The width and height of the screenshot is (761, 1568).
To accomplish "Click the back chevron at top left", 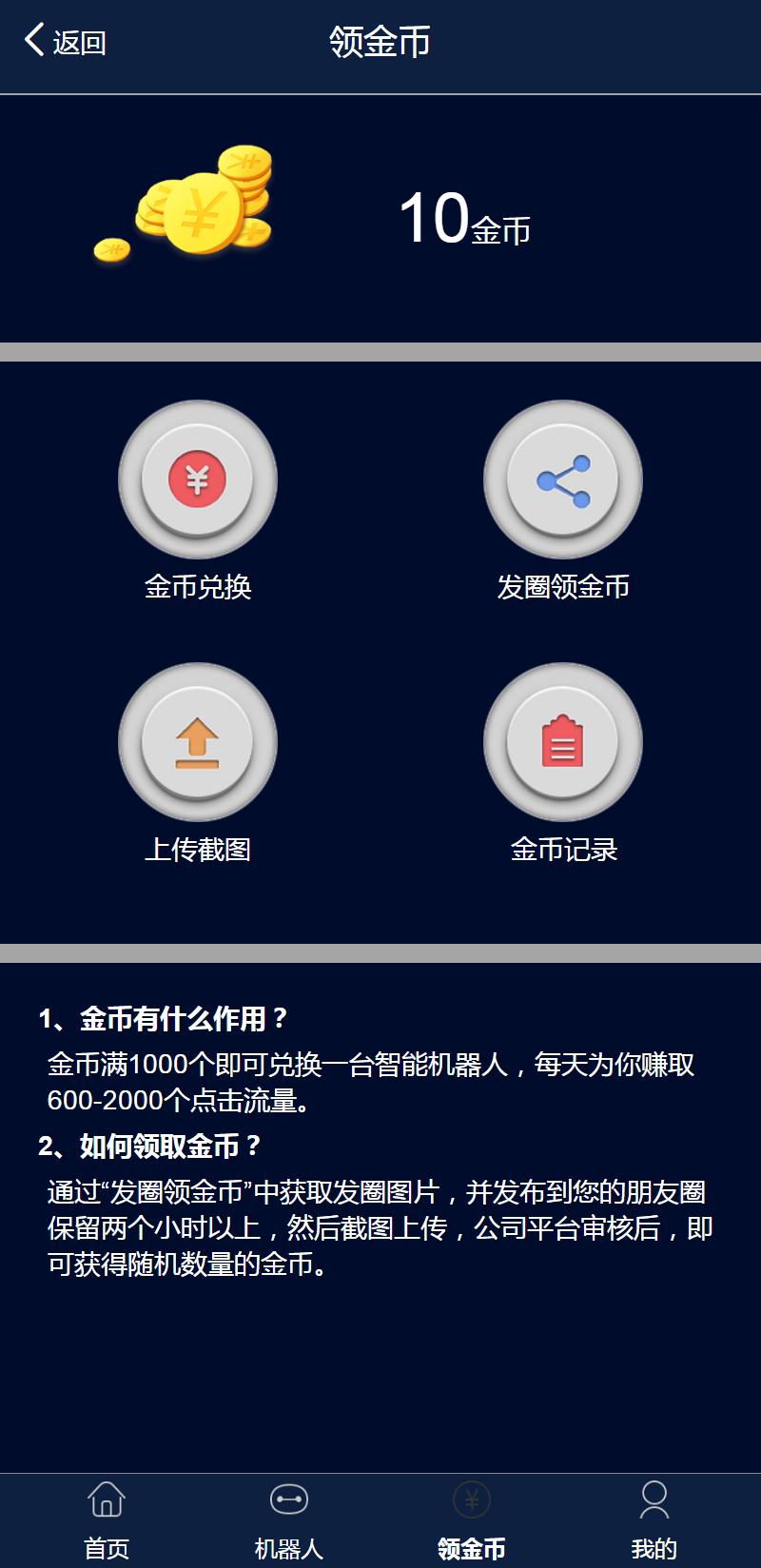I will (31, 41).
